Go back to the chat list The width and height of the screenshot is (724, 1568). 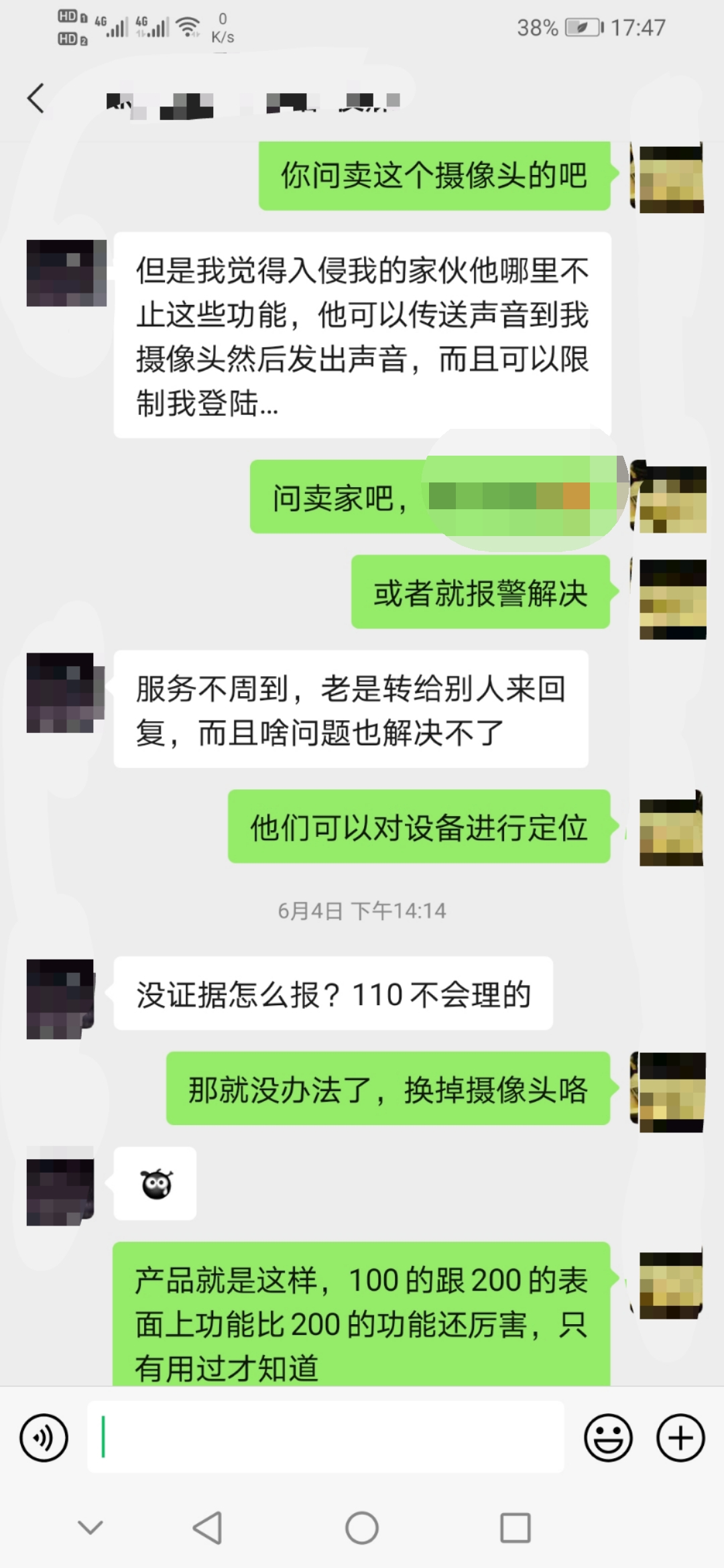[36, 99]
